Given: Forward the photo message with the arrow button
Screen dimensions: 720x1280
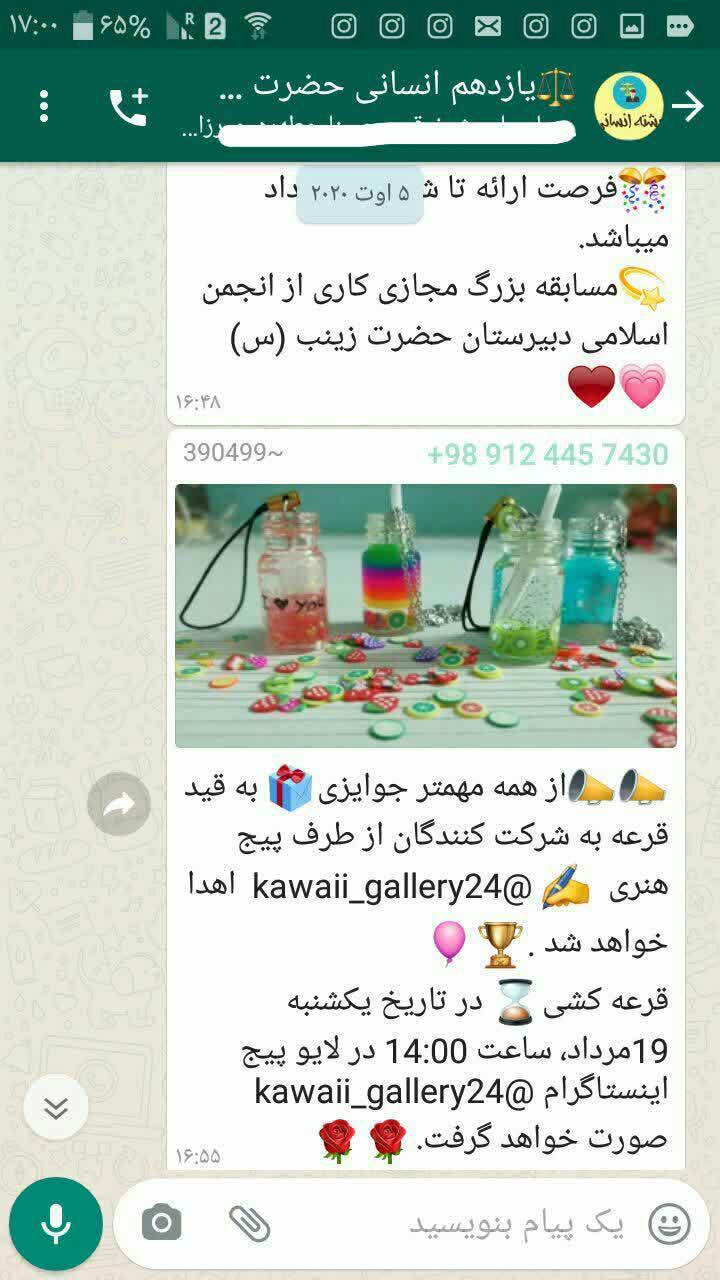Looking at the screenshot, I should pyautogui.click(x=118, y=803).
